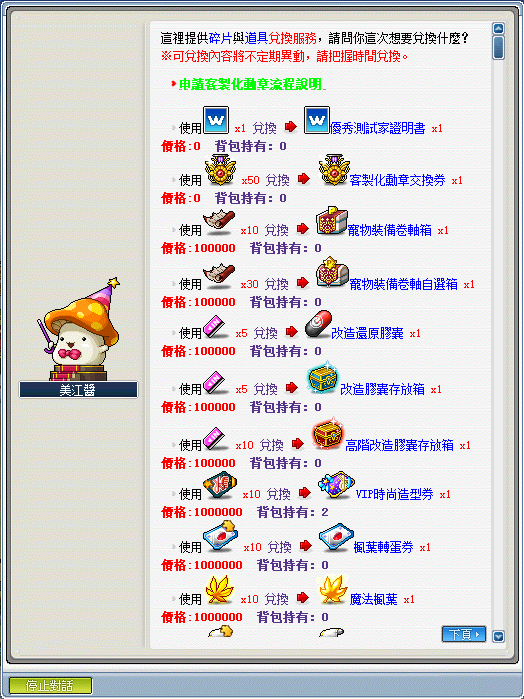Tap the scrollbar up arrow
Viewport: 524px width, 699px height.
498,29
